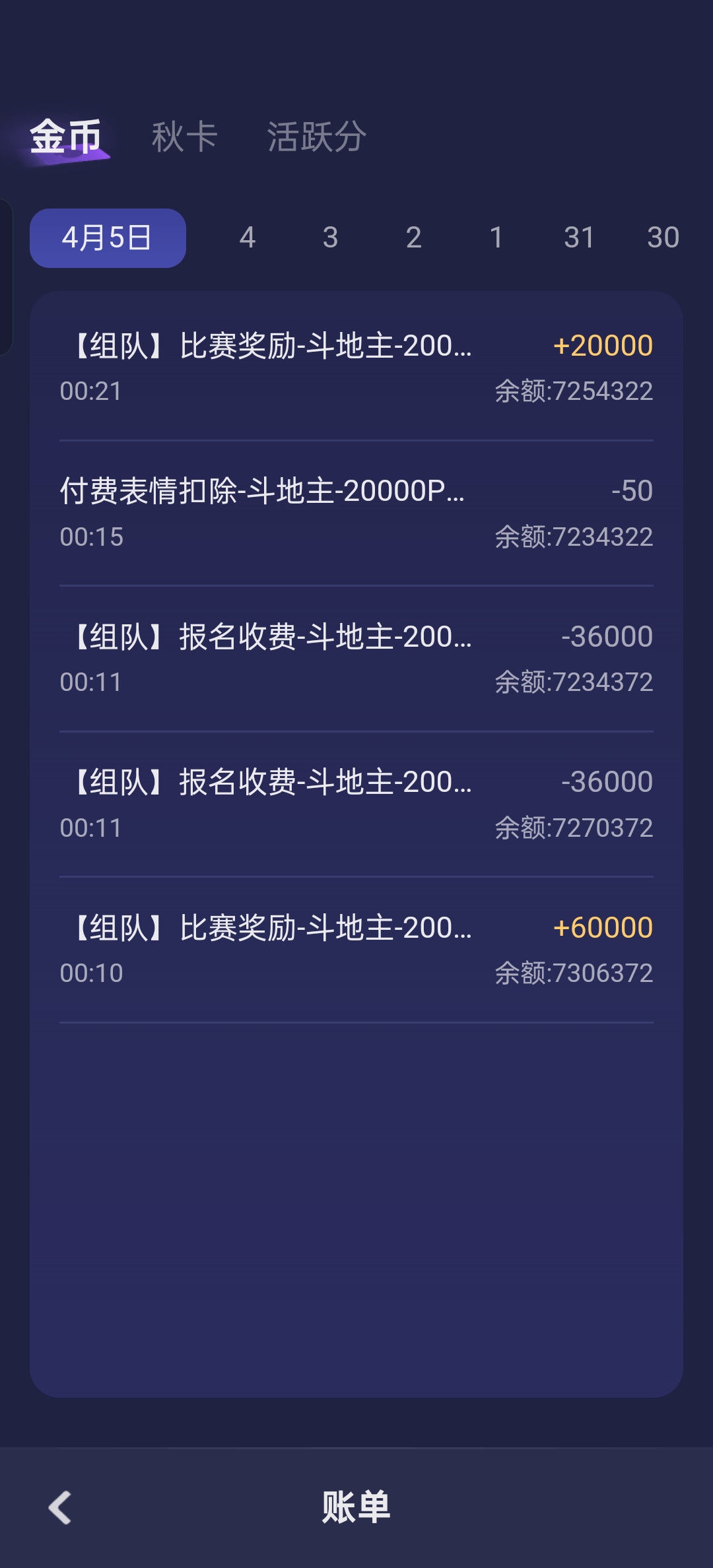Show the bill for date 4

(x=248, y=238)
